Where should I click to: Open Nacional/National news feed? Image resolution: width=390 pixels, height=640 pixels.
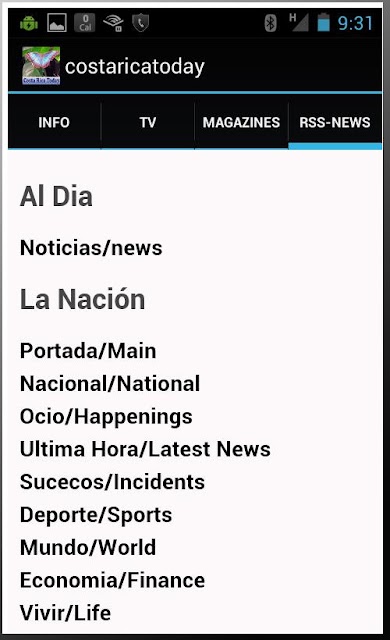[110, 384]
